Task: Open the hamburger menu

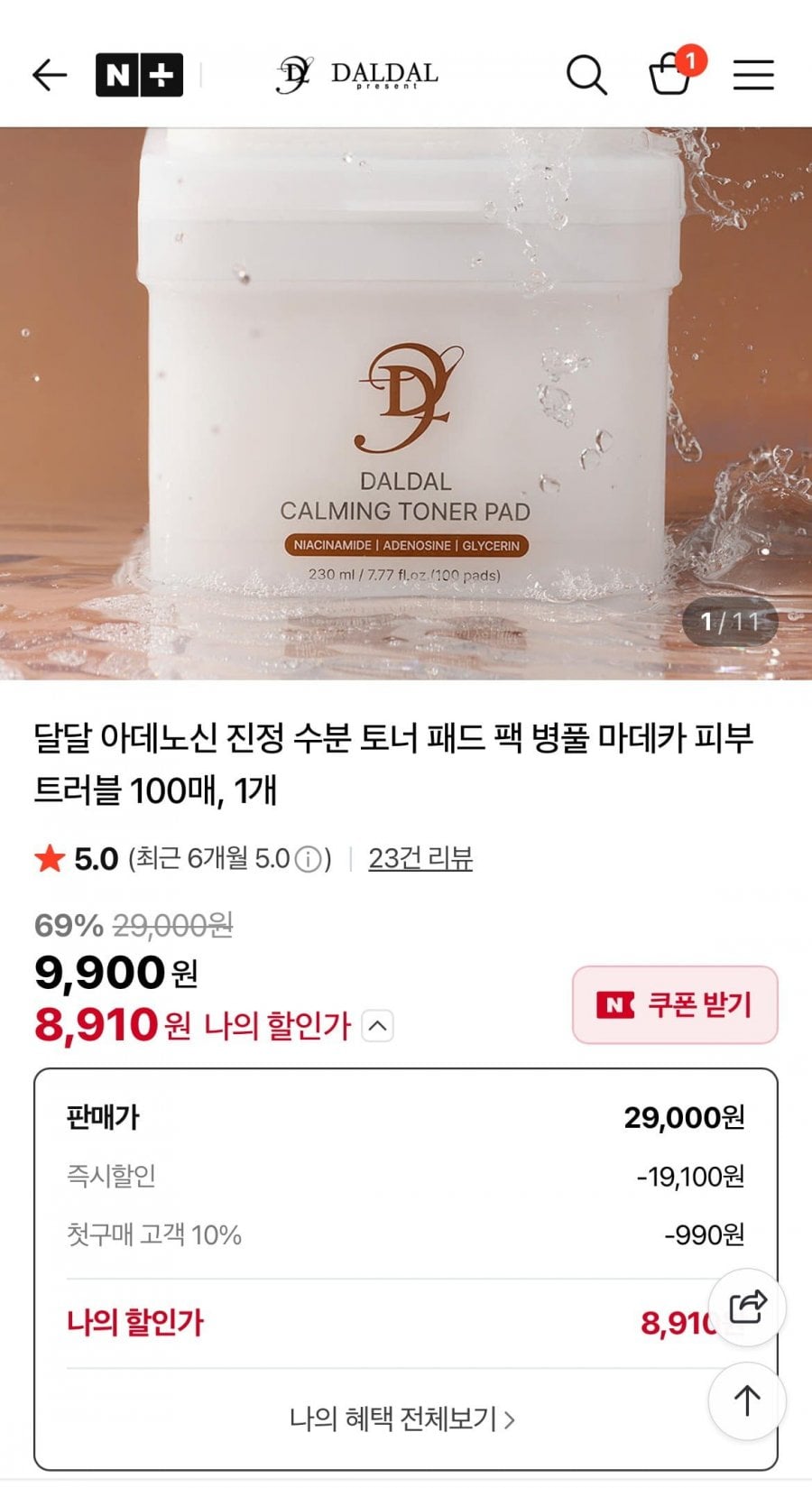Action: (x=753, y=75)
